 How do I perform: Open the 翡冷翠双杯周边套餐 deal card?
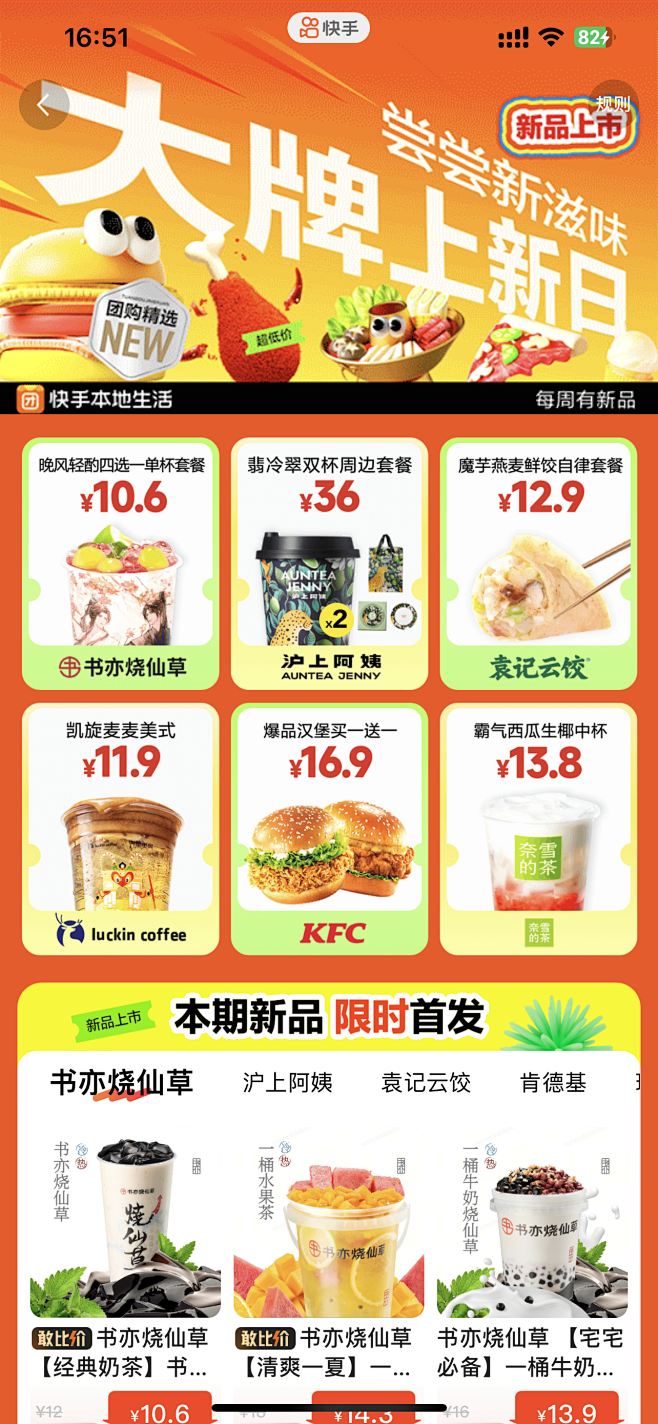pyautogui.click(x=329, y=563)
